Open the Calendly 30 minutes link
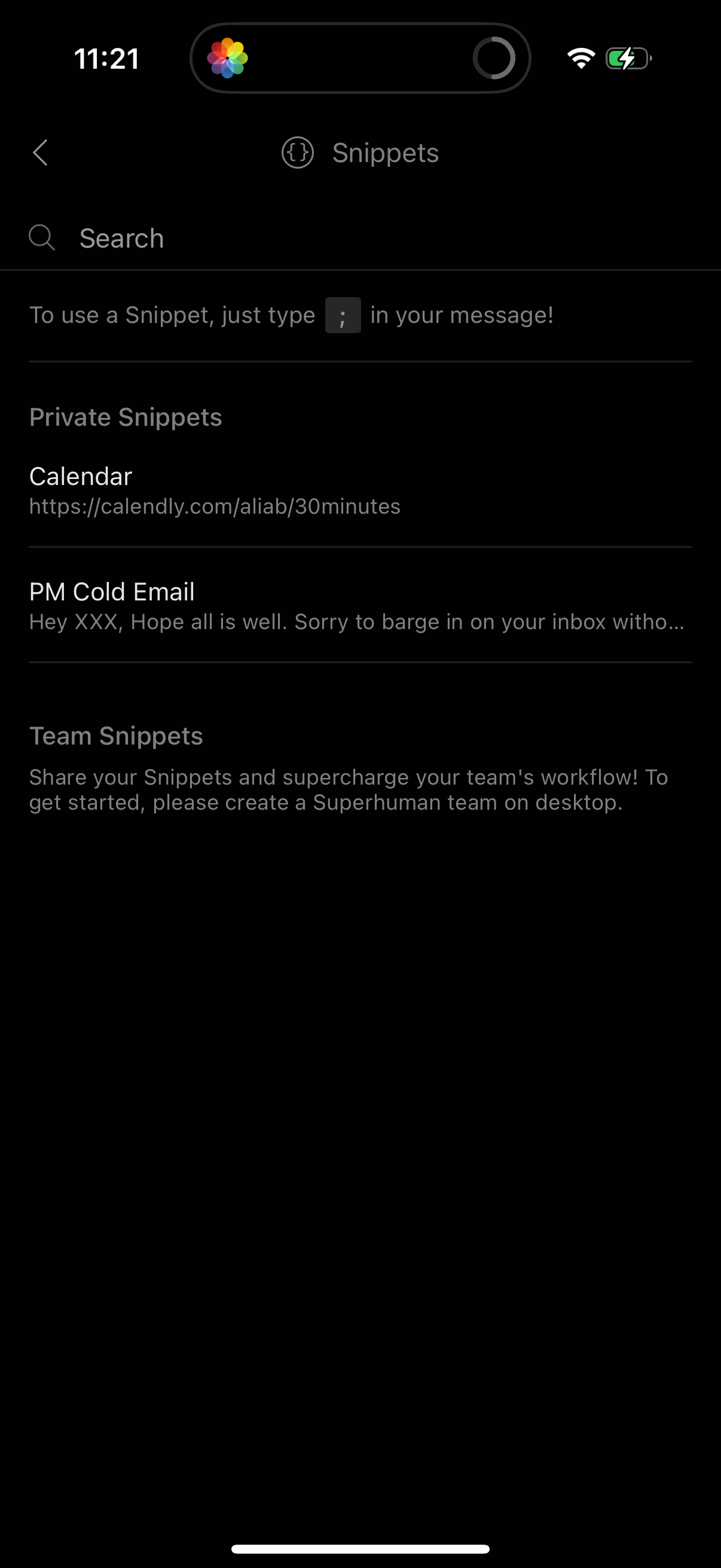This screenshot has height=1568, width=721. (x=214, y=506)
